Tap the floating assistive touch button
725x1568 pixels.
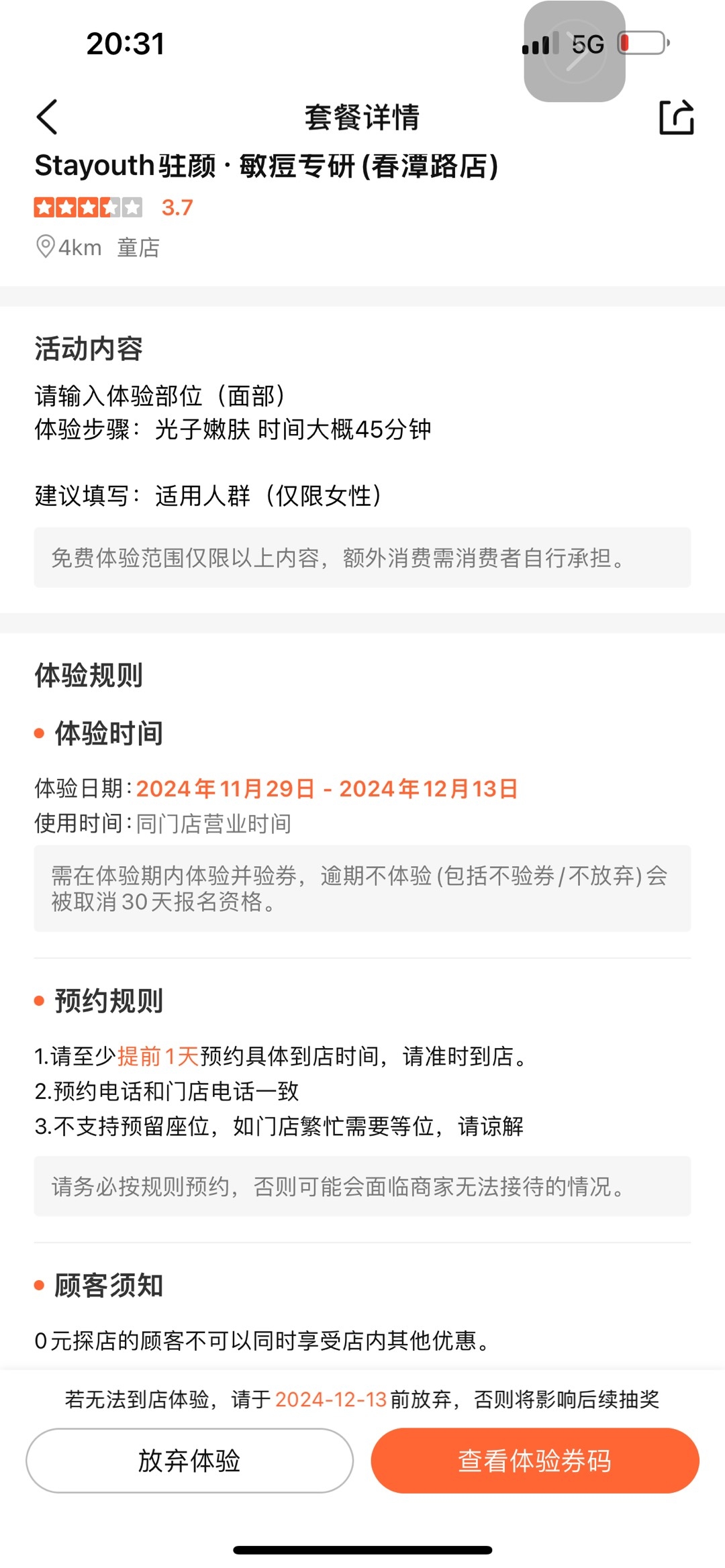click(x=575, y=52)
